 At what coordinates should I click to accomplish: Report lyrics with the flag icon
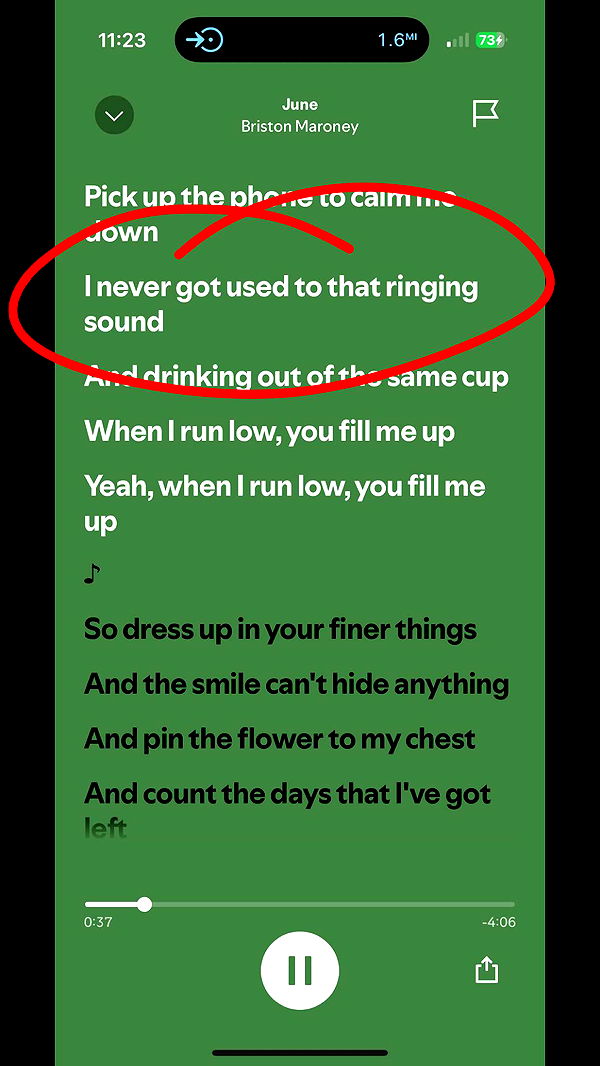point(485,115)
